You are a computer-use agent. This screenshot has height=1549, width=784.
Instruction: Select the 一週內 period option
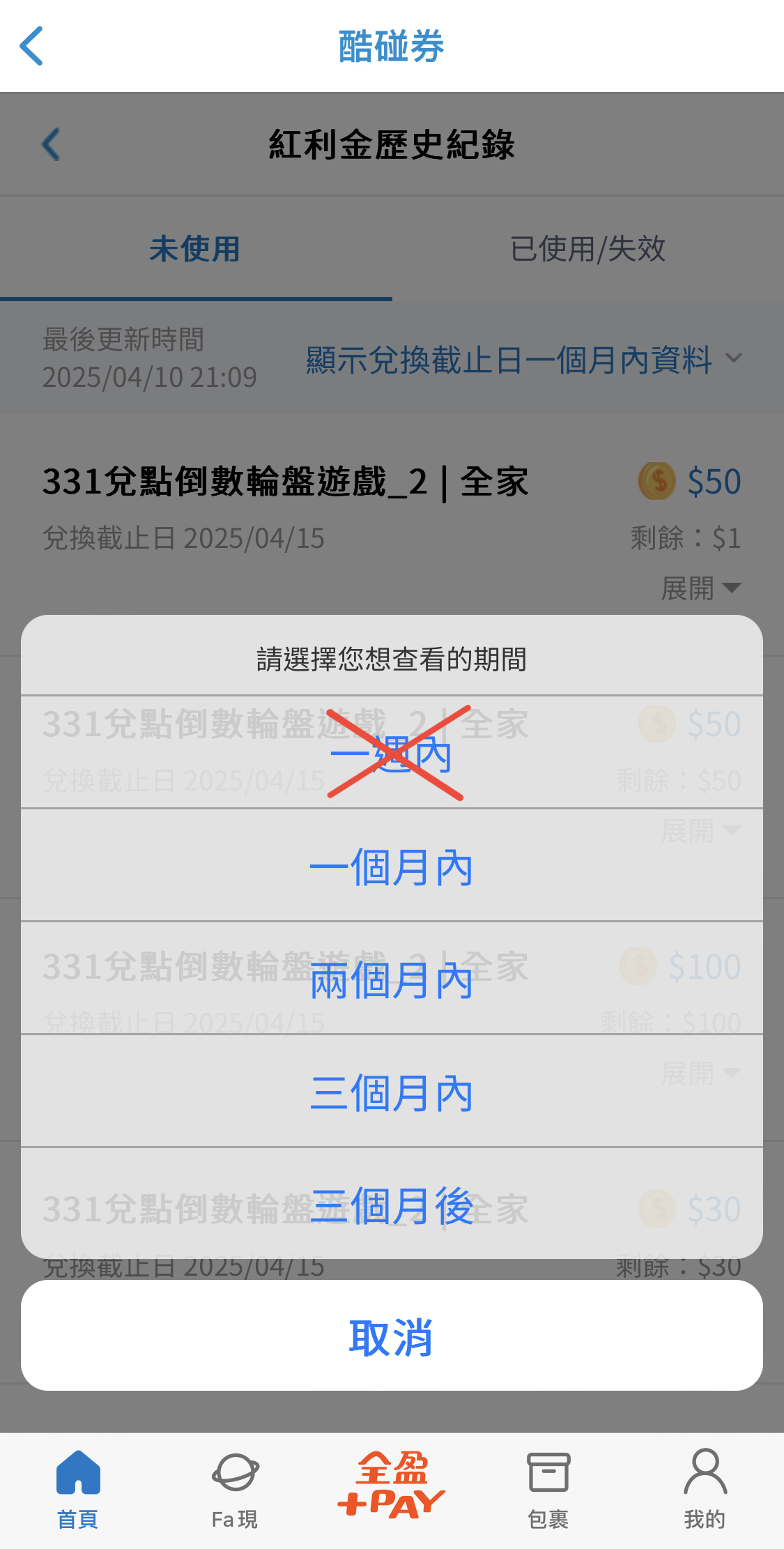392,754
